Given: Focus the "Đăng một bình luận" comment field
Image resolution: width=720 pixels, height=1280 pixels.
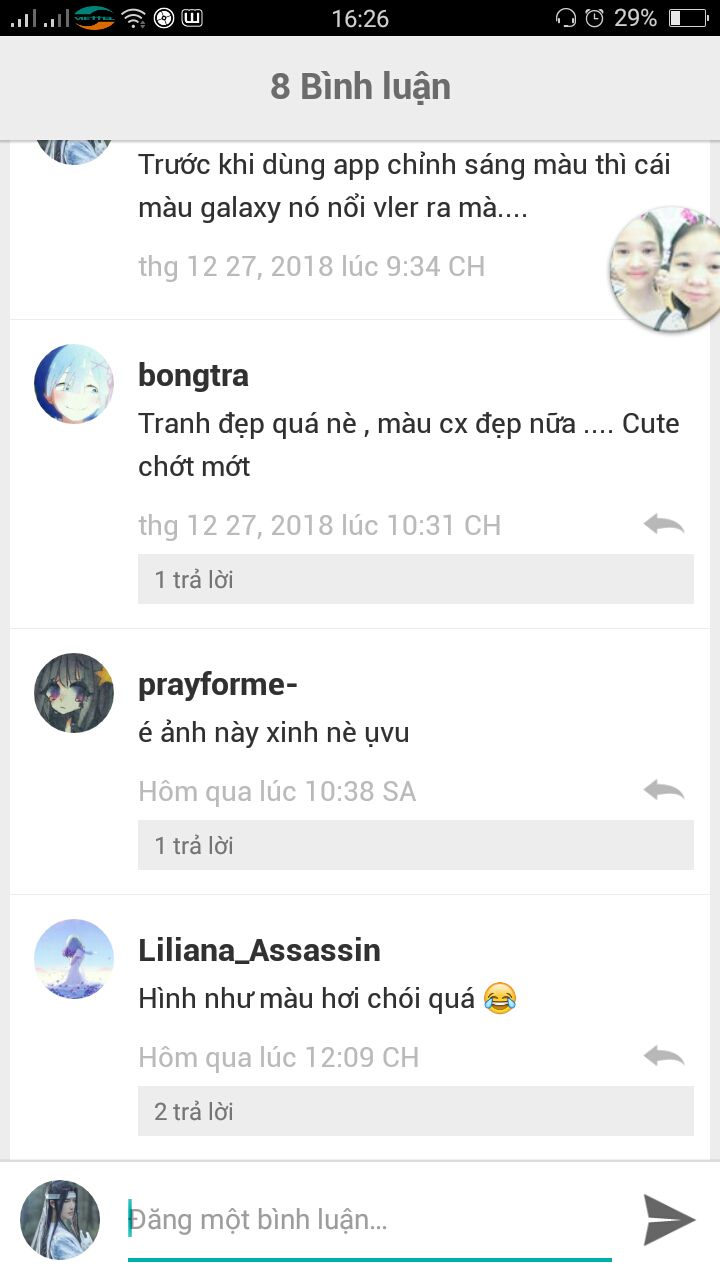Looking at the screenshot, I should tap(370, 1220).
